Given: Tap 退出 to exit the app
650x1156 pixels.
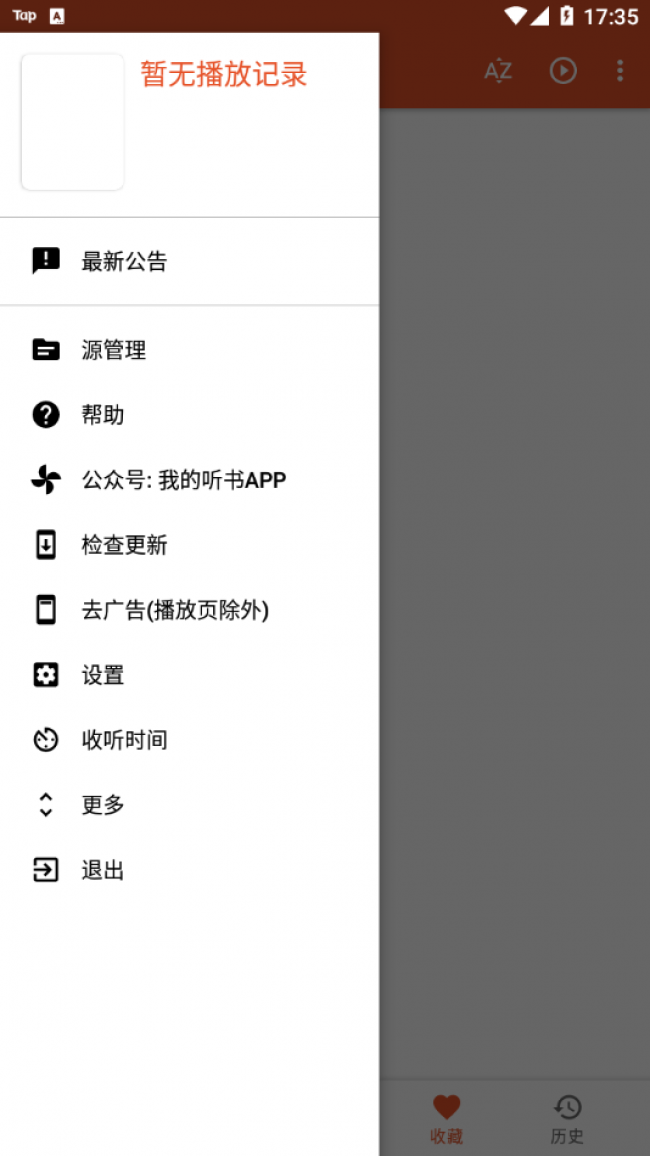Looking at the screenshot, I should 189,870.
